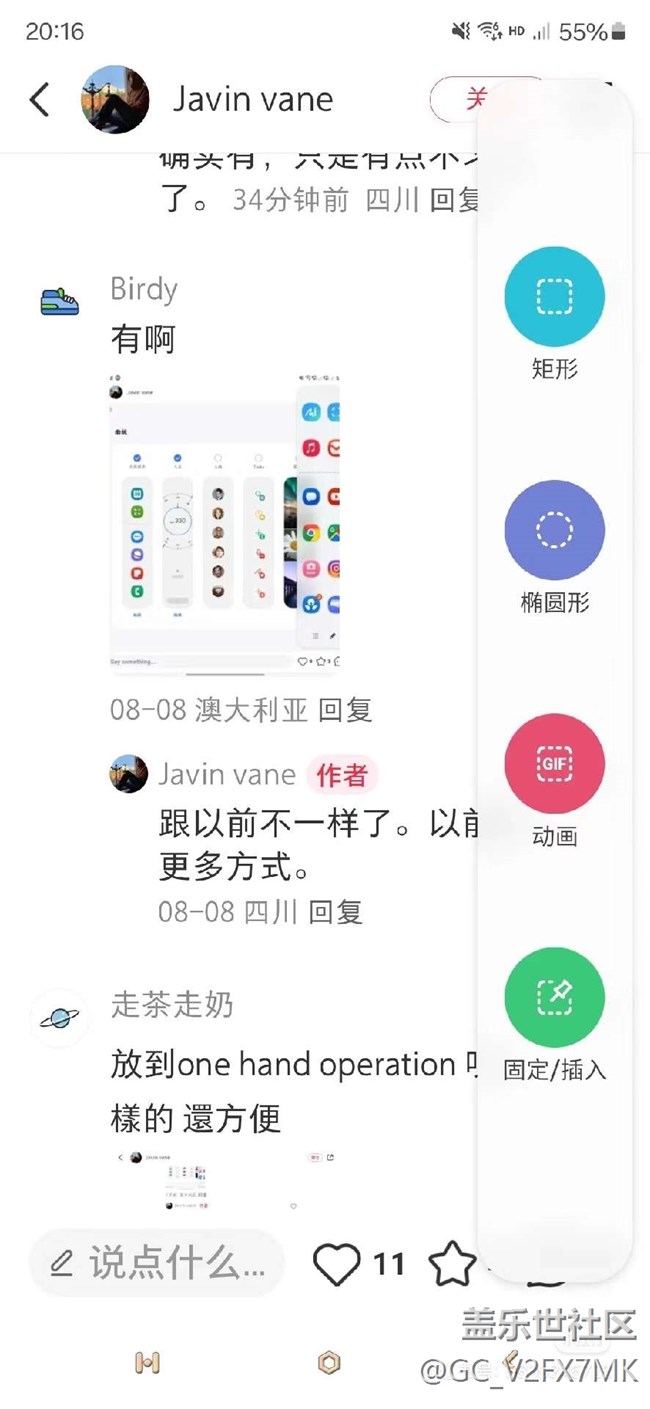Select the 固定/插入 pin tool

[554, 998]
